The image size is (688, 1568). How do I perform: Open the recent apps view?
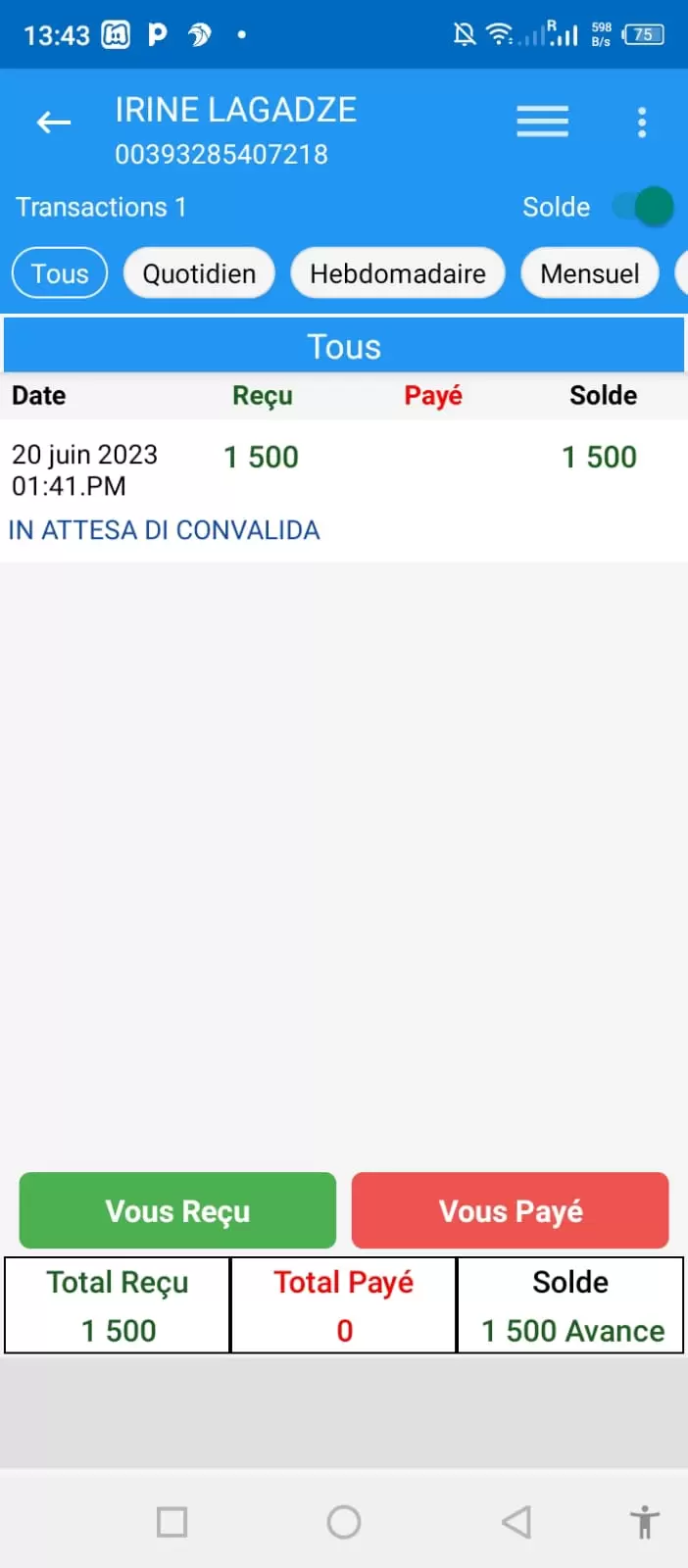click(x=172, y=1522)
